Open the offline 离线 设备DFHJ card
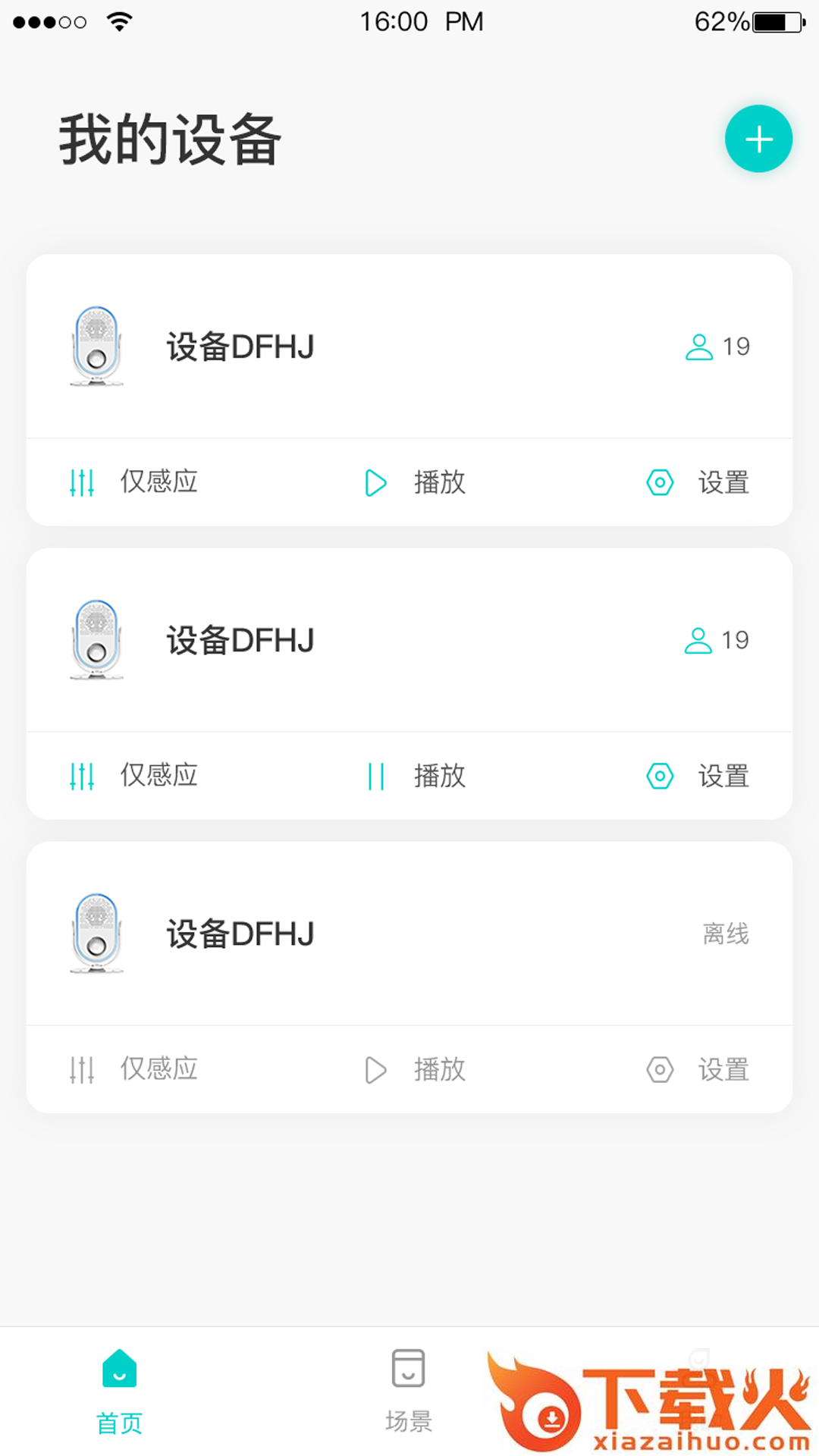Viewport: 819px width, 1456px height. pos(409,934)
